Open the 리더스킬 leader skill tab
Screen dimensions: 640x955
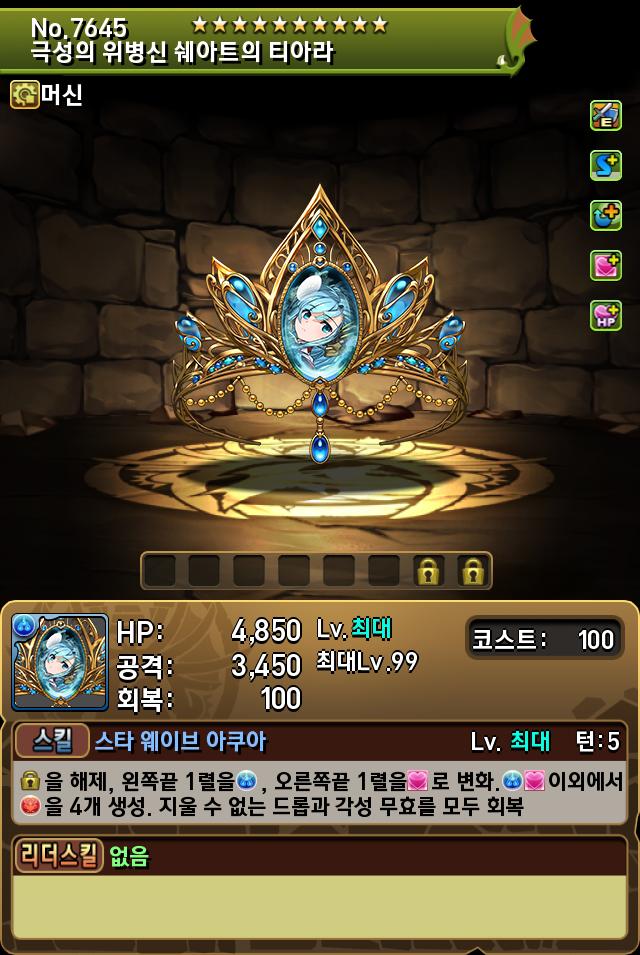pos(58,855)
